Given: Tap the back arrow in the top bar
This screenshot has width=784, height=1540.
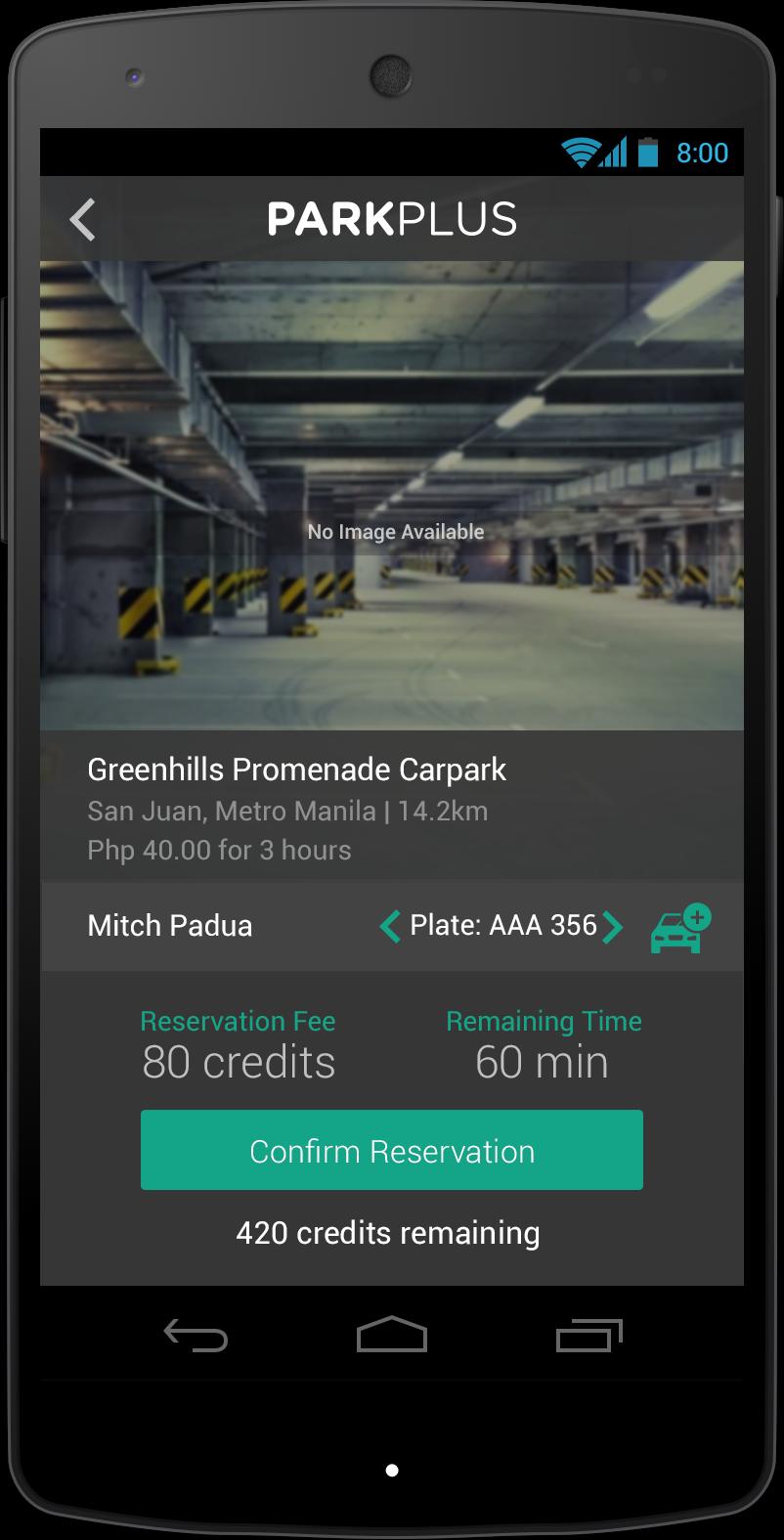Looking at the screenshot, I should (x=82, y=219).
